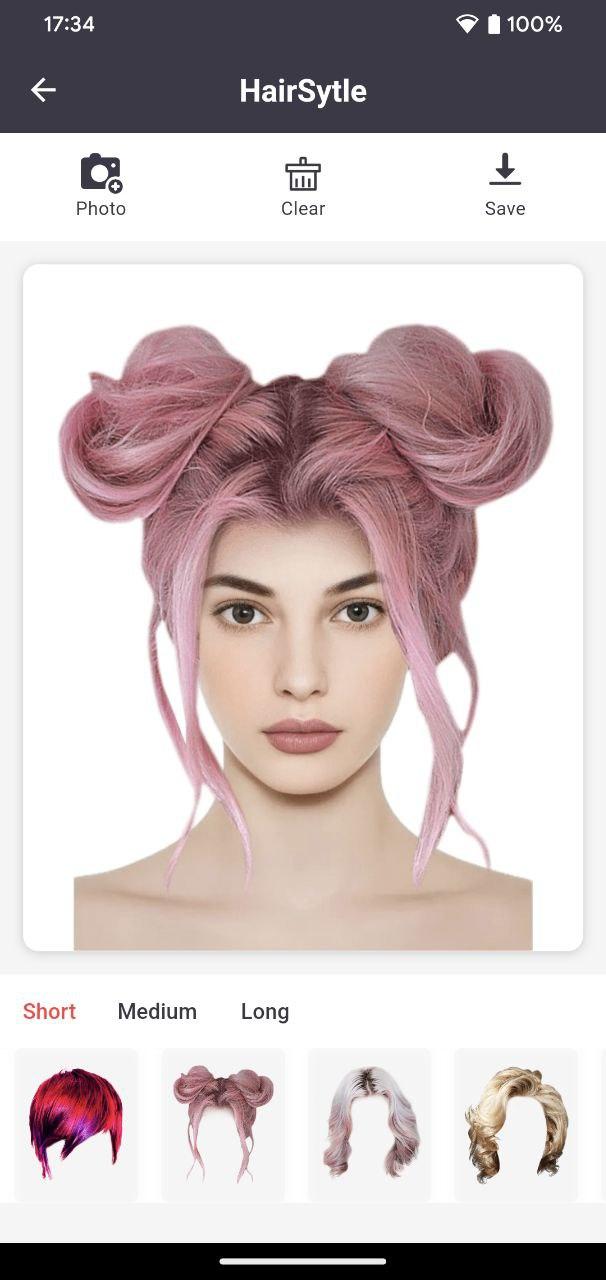Pick the blonde curly hairstyle
Screen dimensions: 606x1280
pos(516,1125)
